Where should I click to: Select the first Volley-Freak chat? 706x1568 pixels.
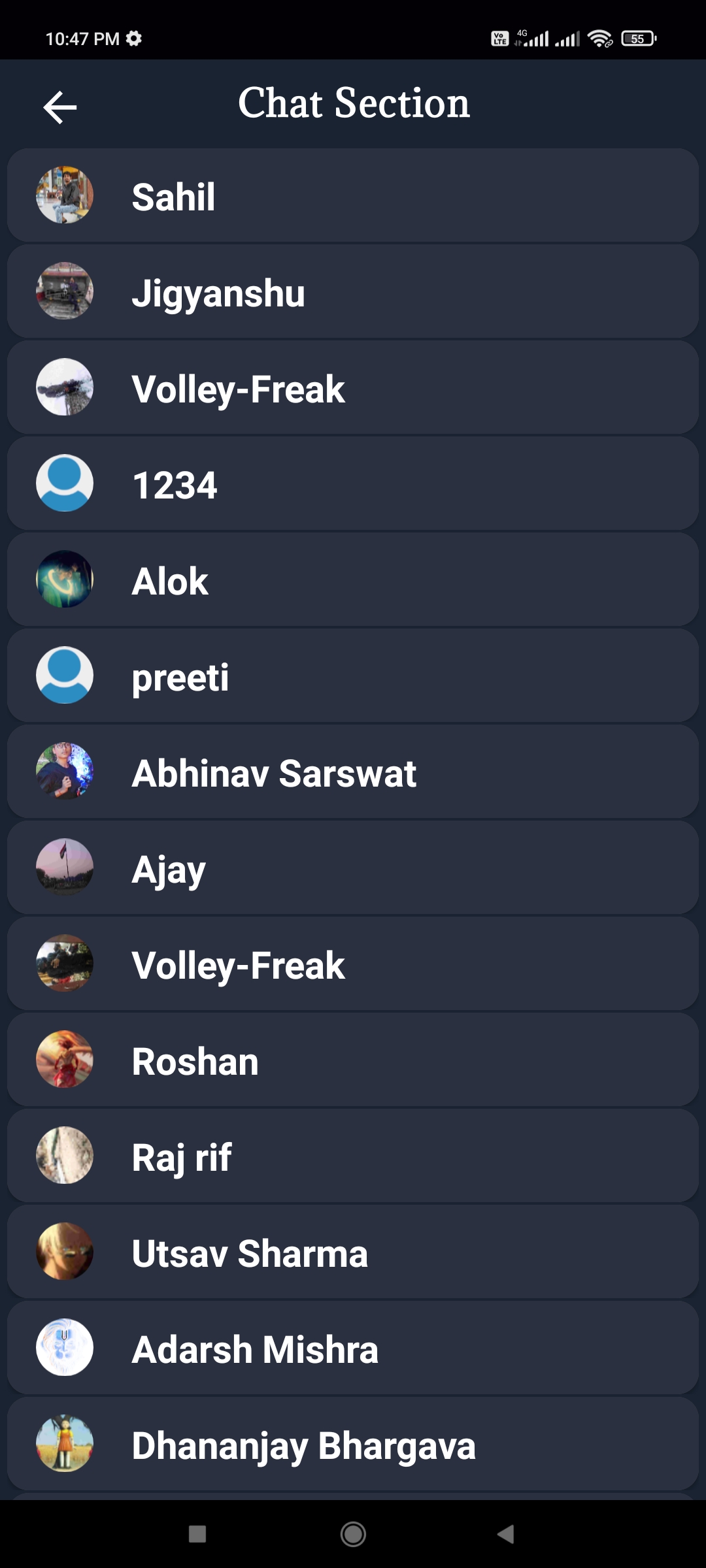(353, 387)
